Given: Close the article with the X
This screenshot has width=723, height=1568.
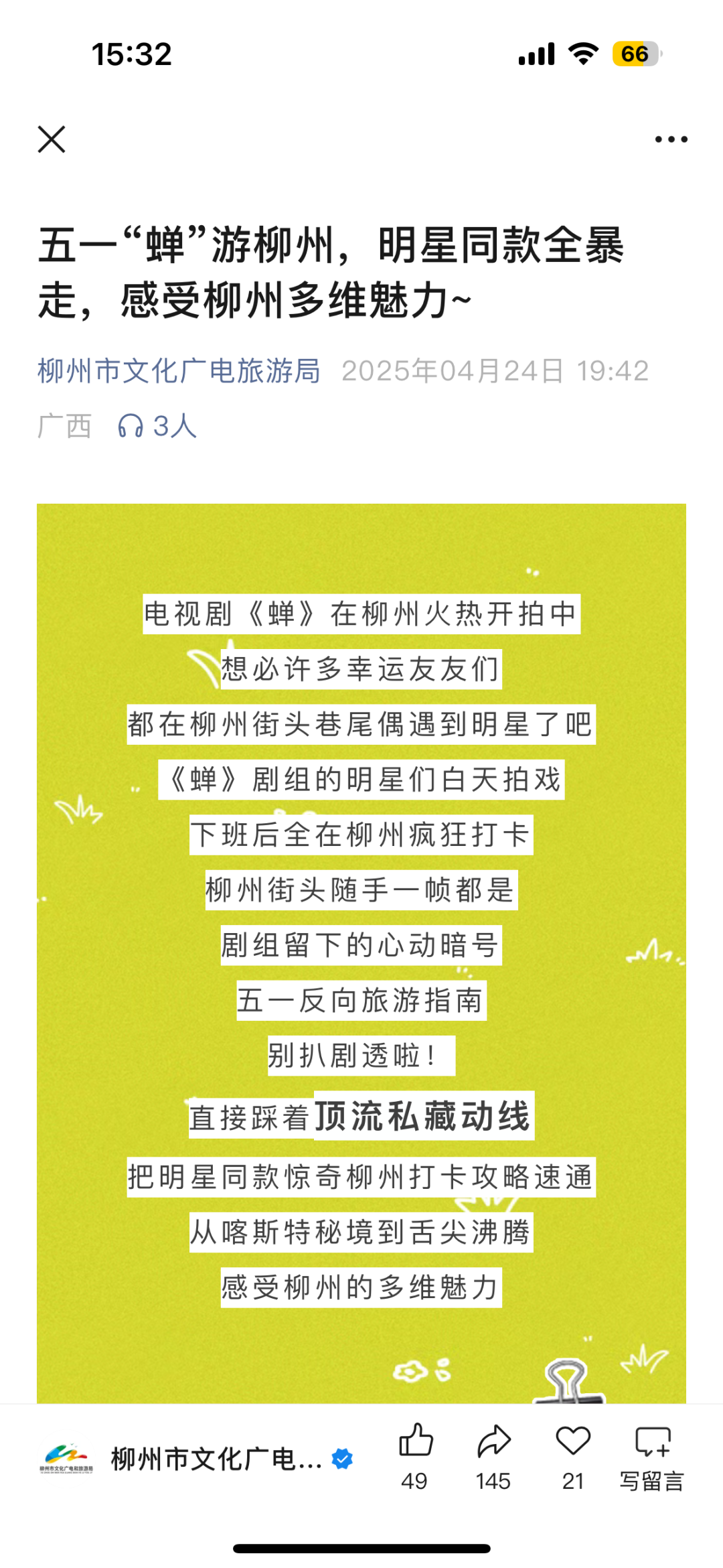Looking at the screenshot, I should tap(52, 139).
